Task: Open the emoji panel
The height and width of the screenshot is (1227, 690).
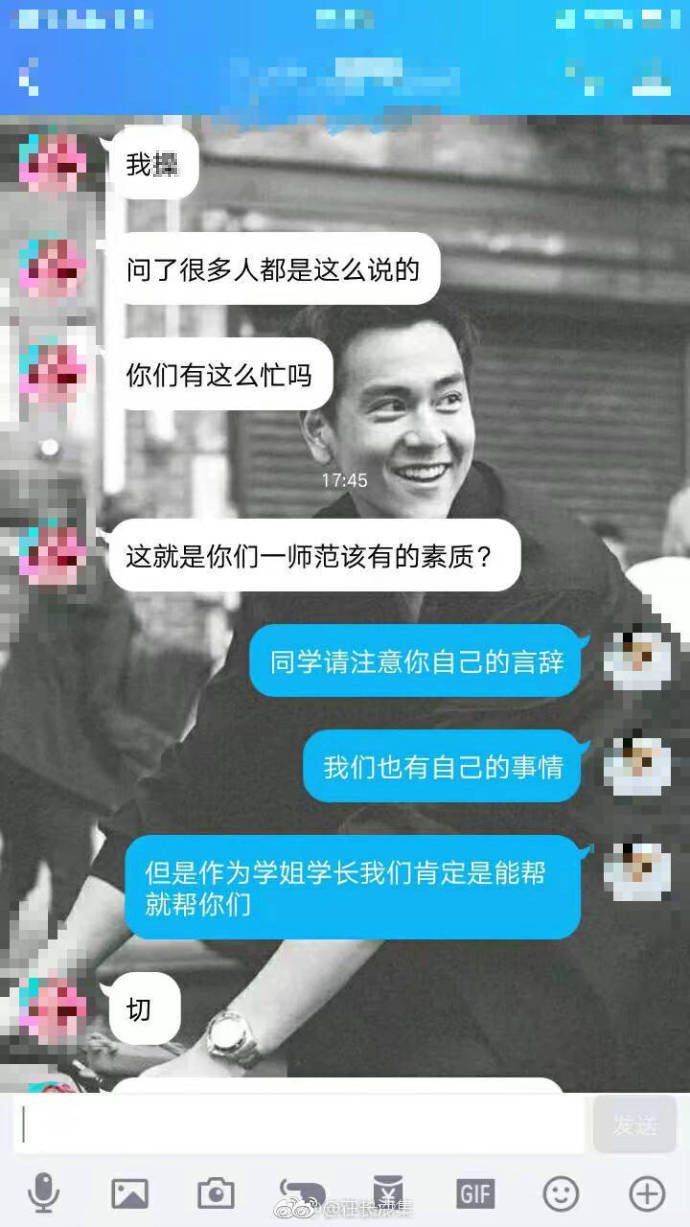Action: (x=561, y=1193)
